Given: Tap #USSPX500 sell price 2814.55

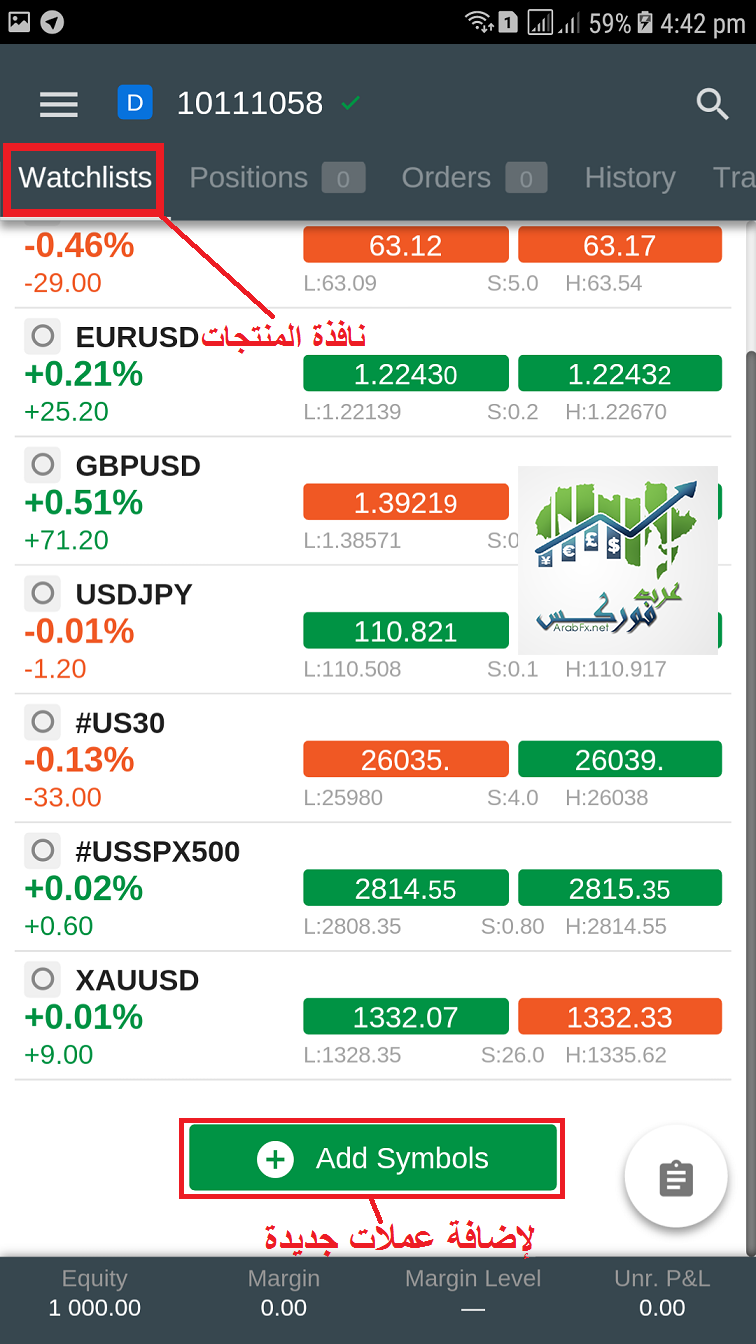Looking at the screenshot, I should 405,888.
